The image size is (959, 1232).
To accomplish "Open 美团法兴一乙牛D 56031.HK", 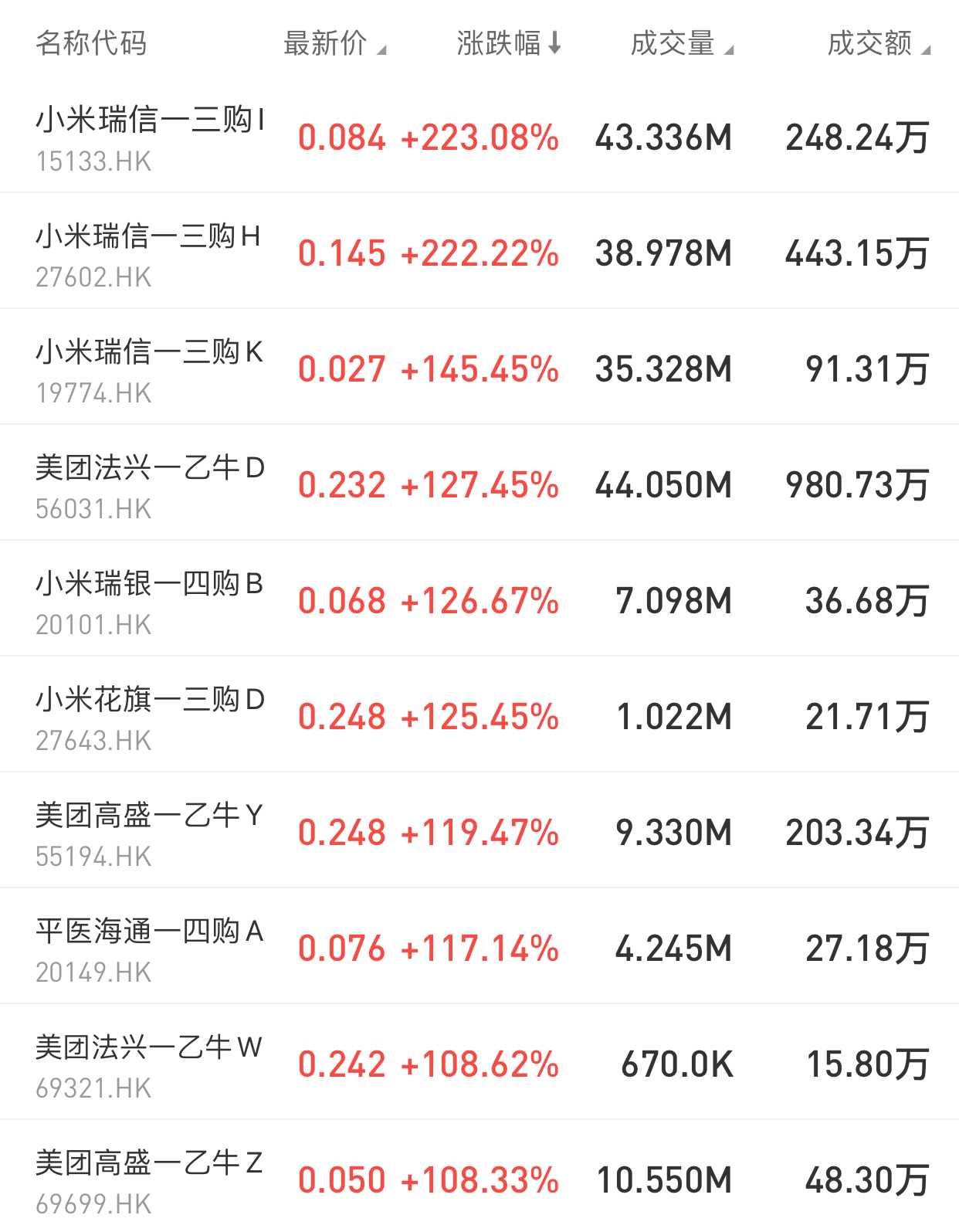I will [x=150, y=485].
